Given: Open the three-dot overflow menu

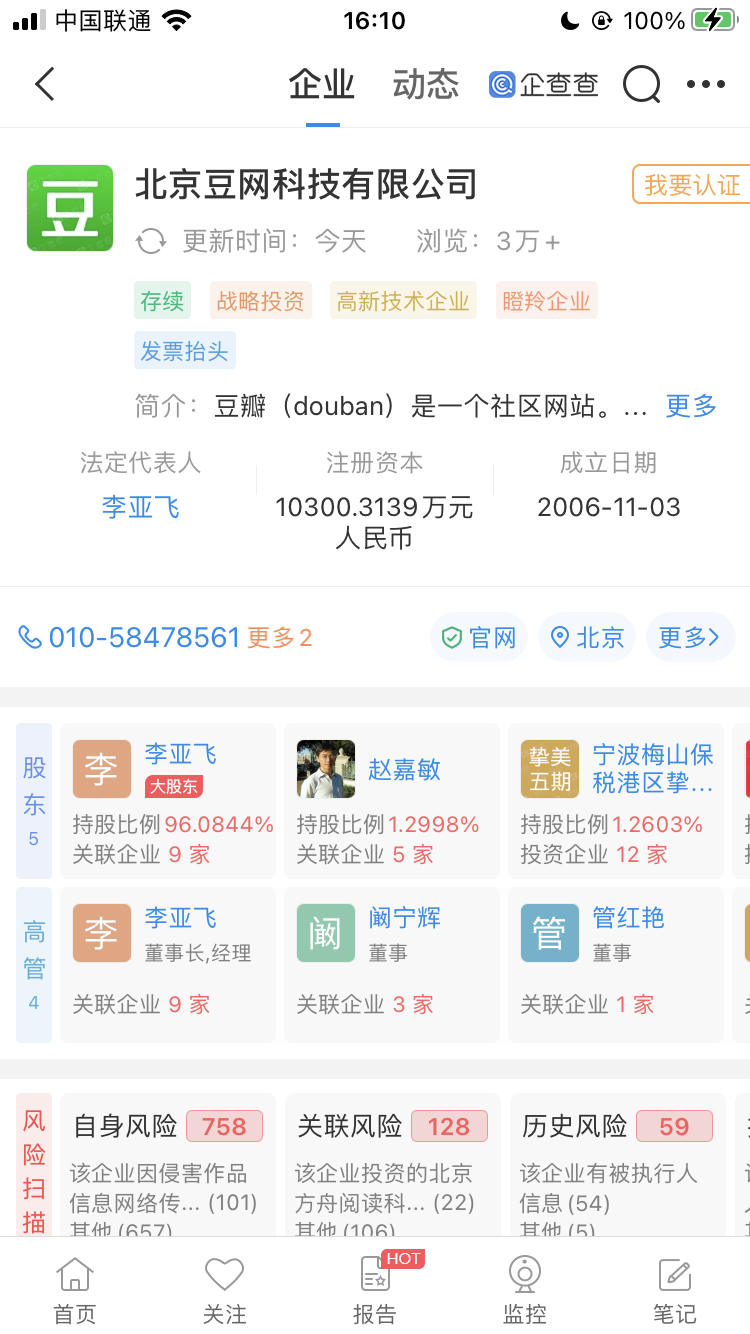Looking at the screenshot, I should 706,85.
